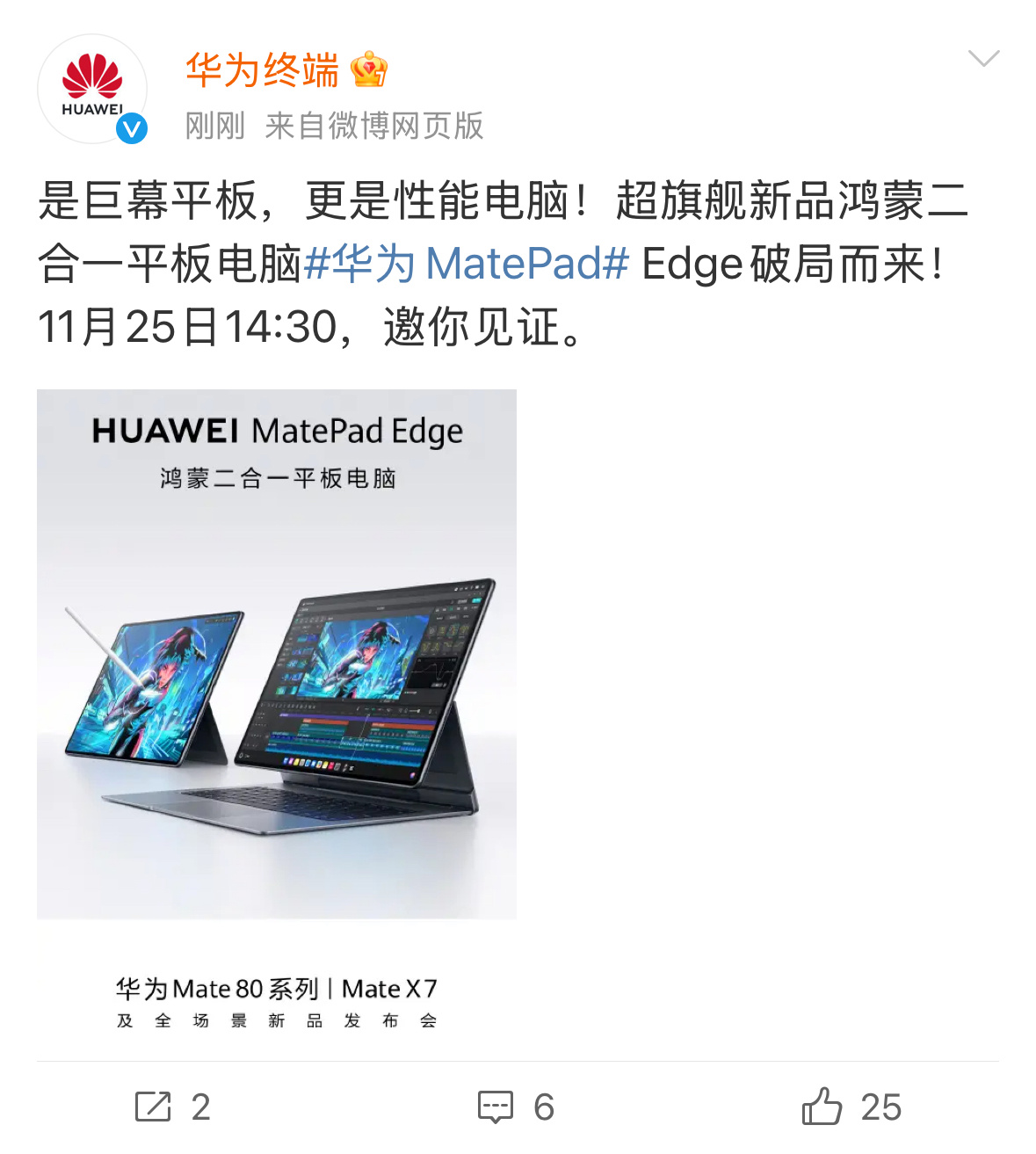Open the 华为终端 account name
The height and width of the screenshot is (1154, 1036).
pos(262,70)
